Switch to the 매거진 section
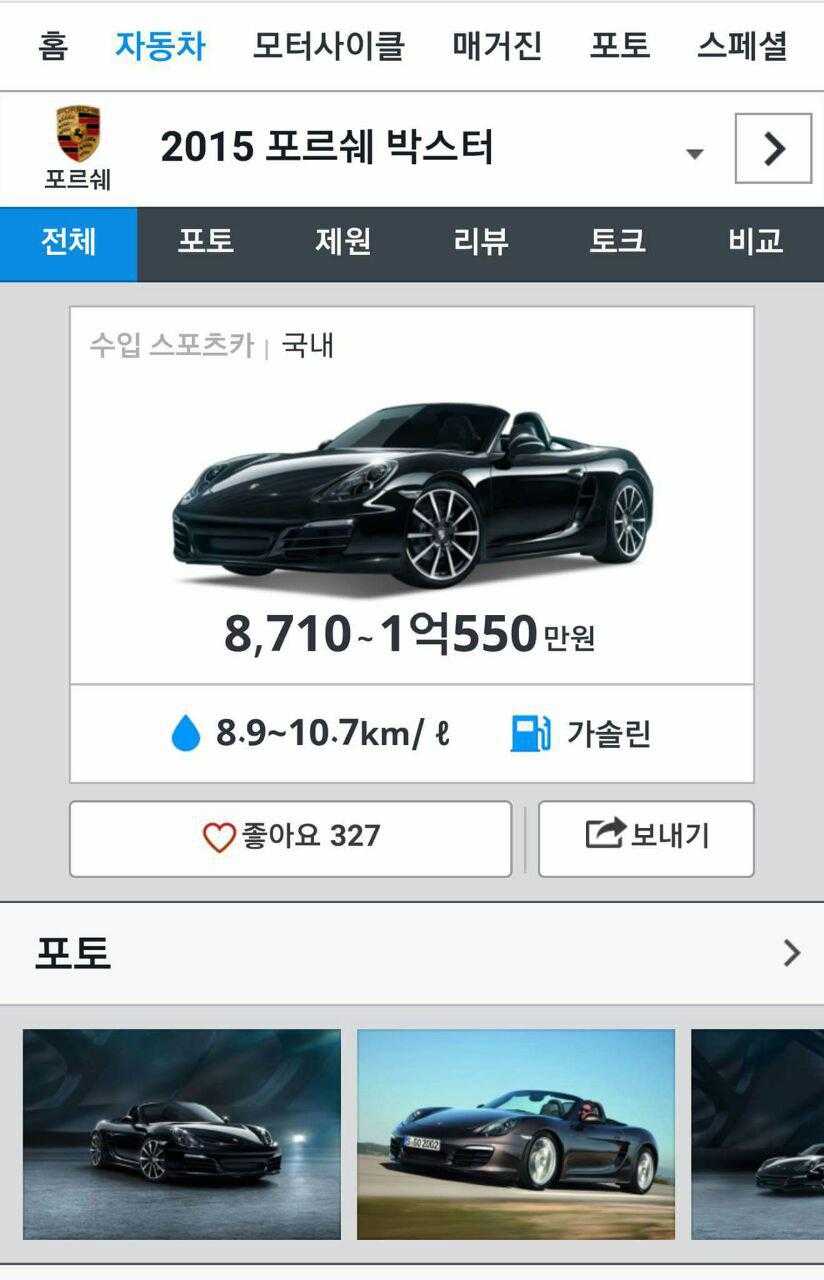The image size is (824, 1280). [x=497, y=46]
